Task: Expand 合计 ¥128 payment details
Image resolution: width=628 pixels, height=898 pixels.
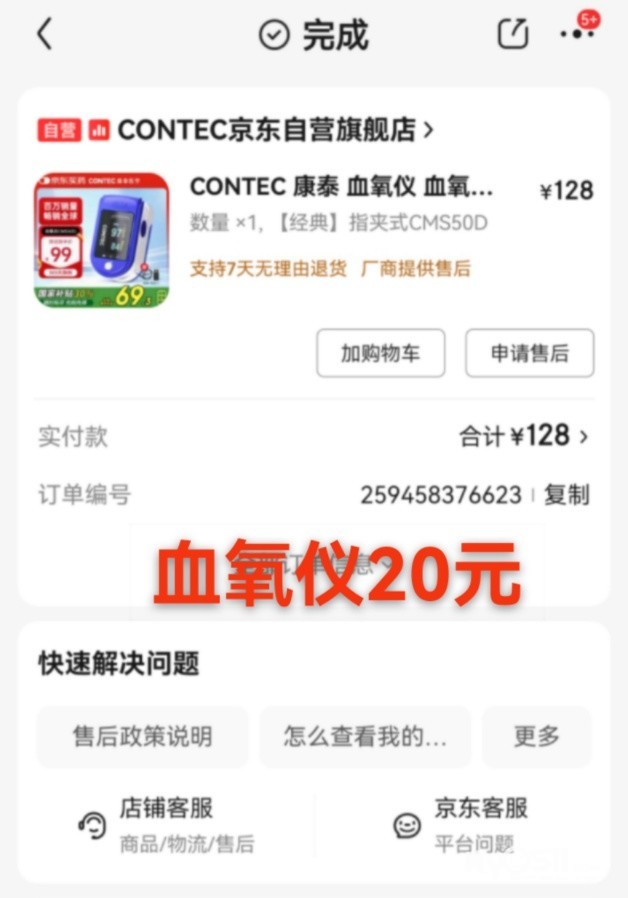Action: pyautogui.click(x=523, y=437)
